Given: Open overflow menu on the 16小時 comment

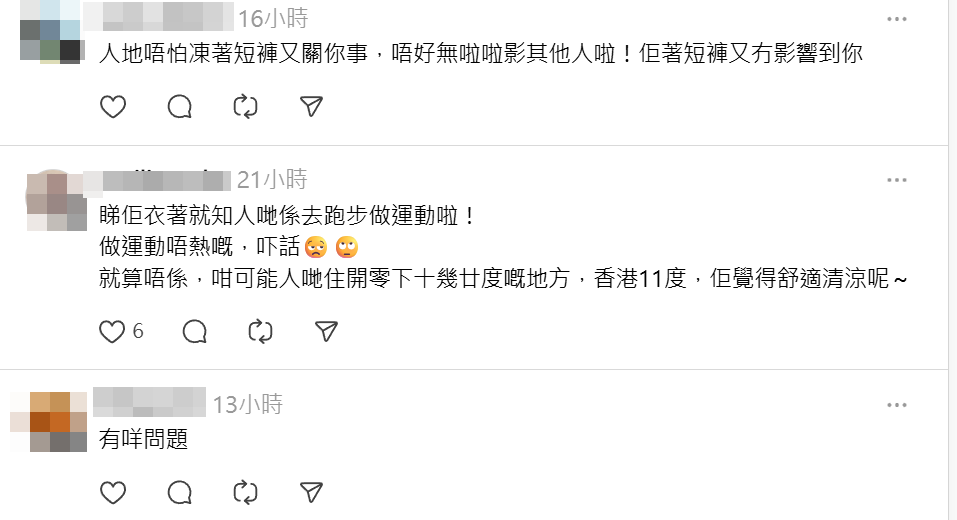Looking at the screenshot, I should (897, 20).
